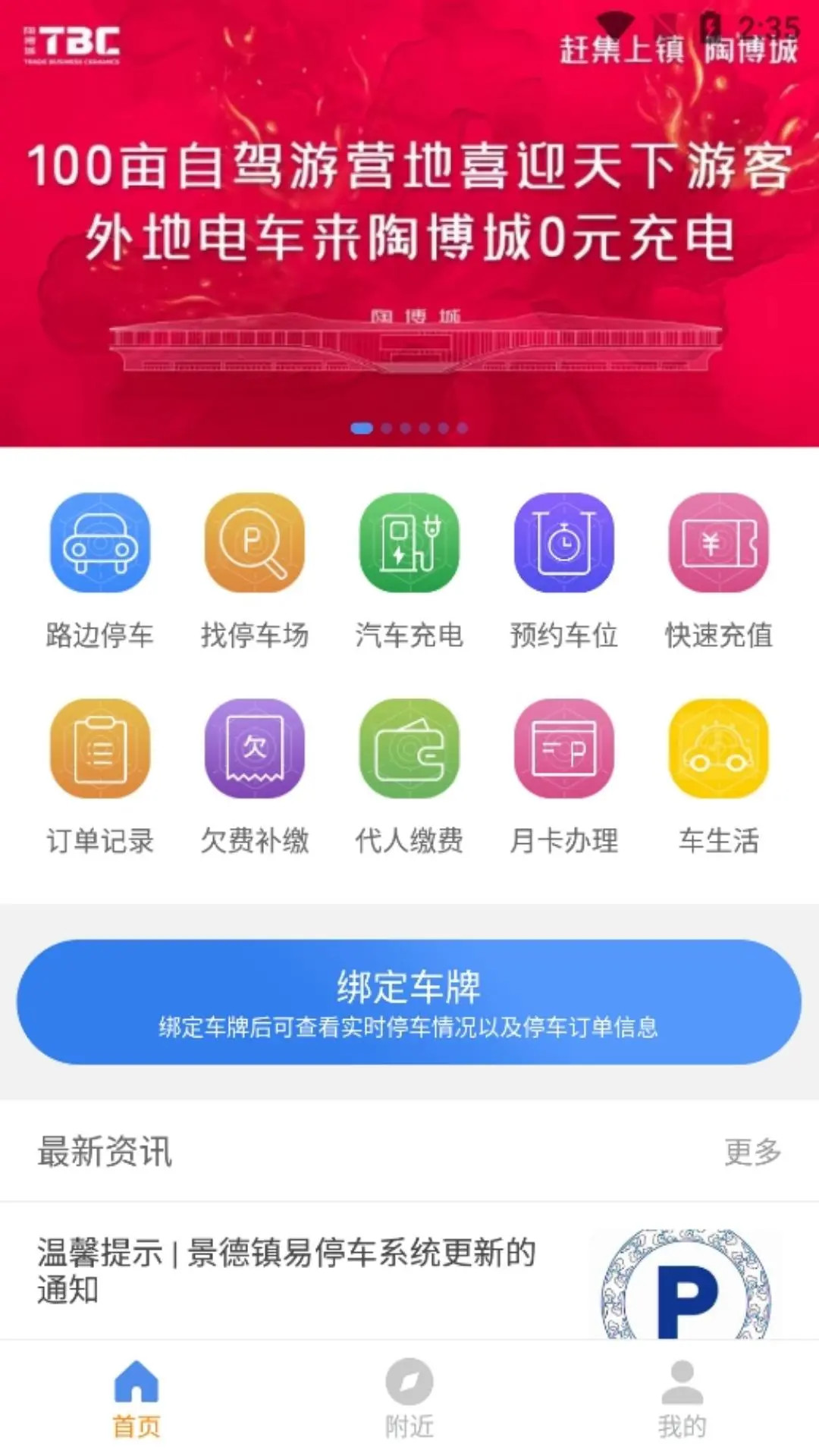Open the 汽车充电 car charging service

[x=409, y=544]
